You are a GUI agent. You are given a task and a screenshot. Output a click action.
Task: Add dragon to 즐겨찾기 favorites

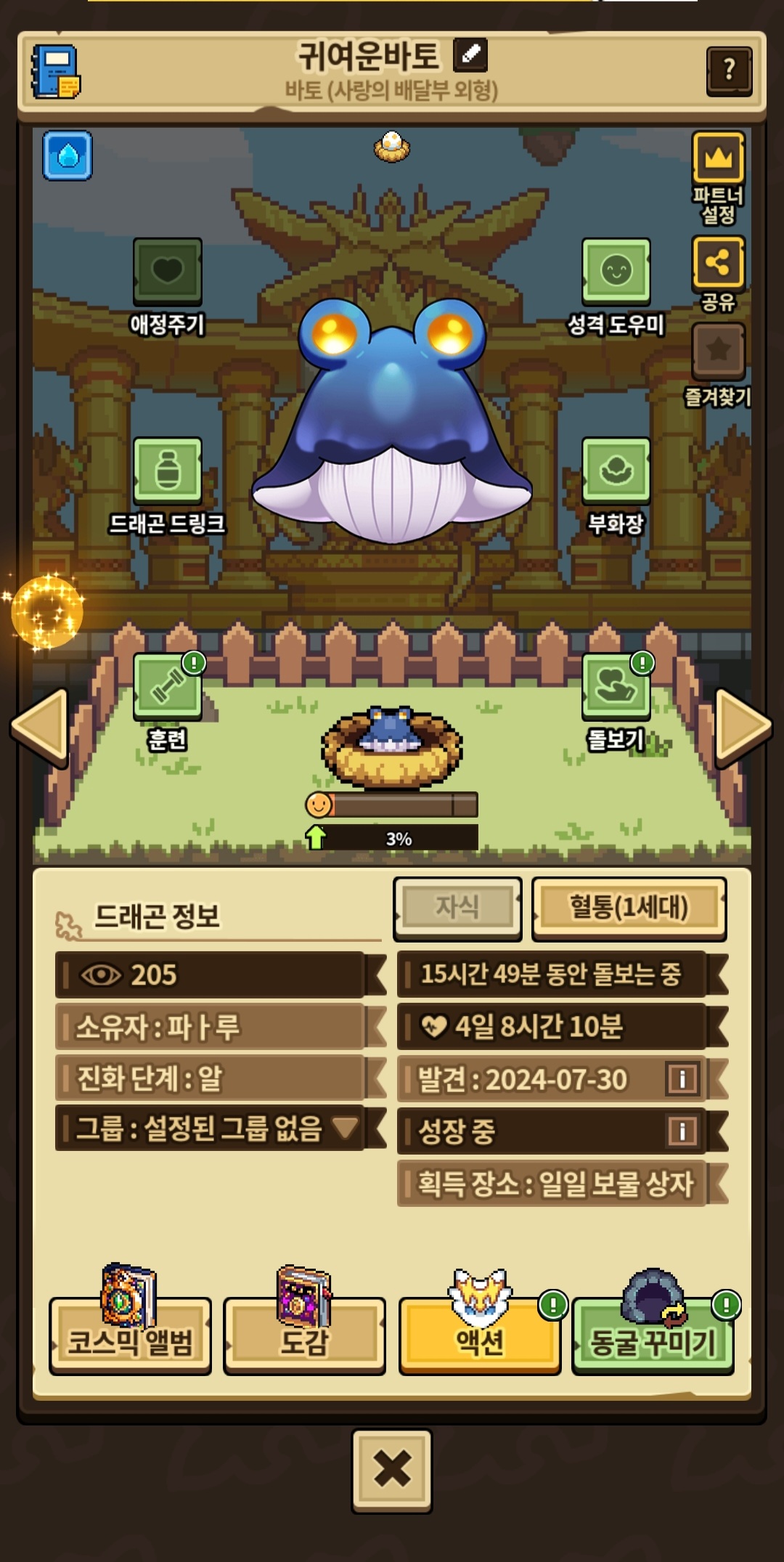718,351
